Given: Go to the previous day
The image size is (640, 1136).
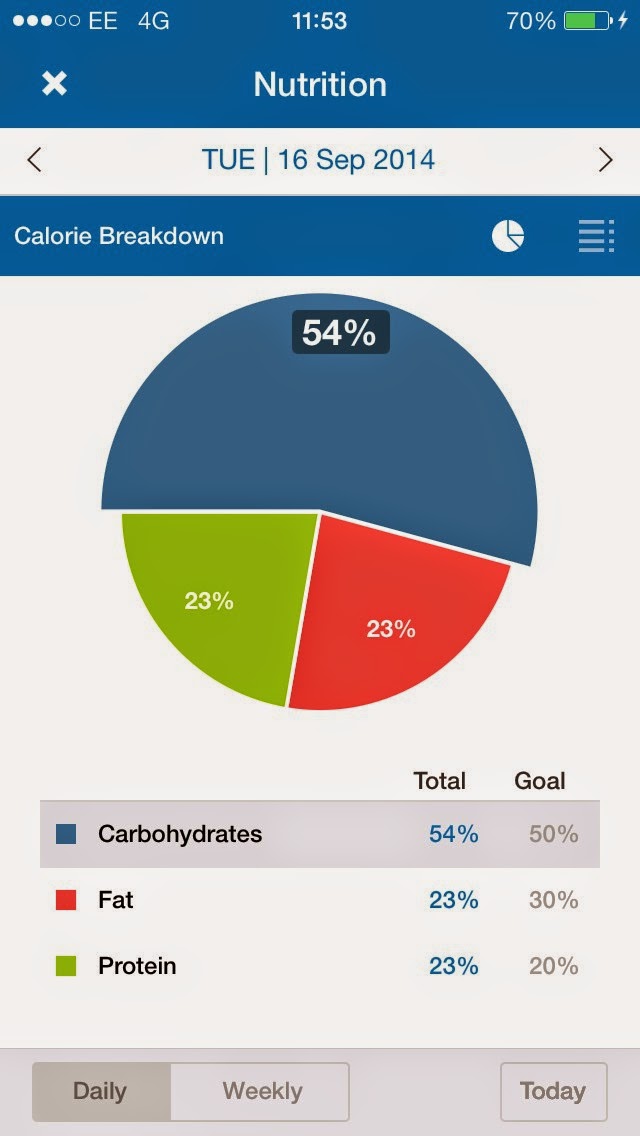Looking at the screenshot, I should tap(35, 160).
